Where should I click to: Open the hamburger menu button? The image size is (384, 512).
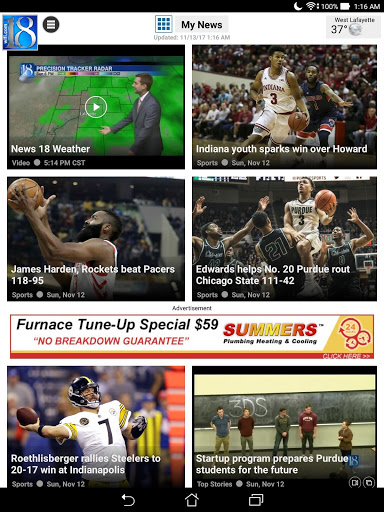[x=51, y=25]
